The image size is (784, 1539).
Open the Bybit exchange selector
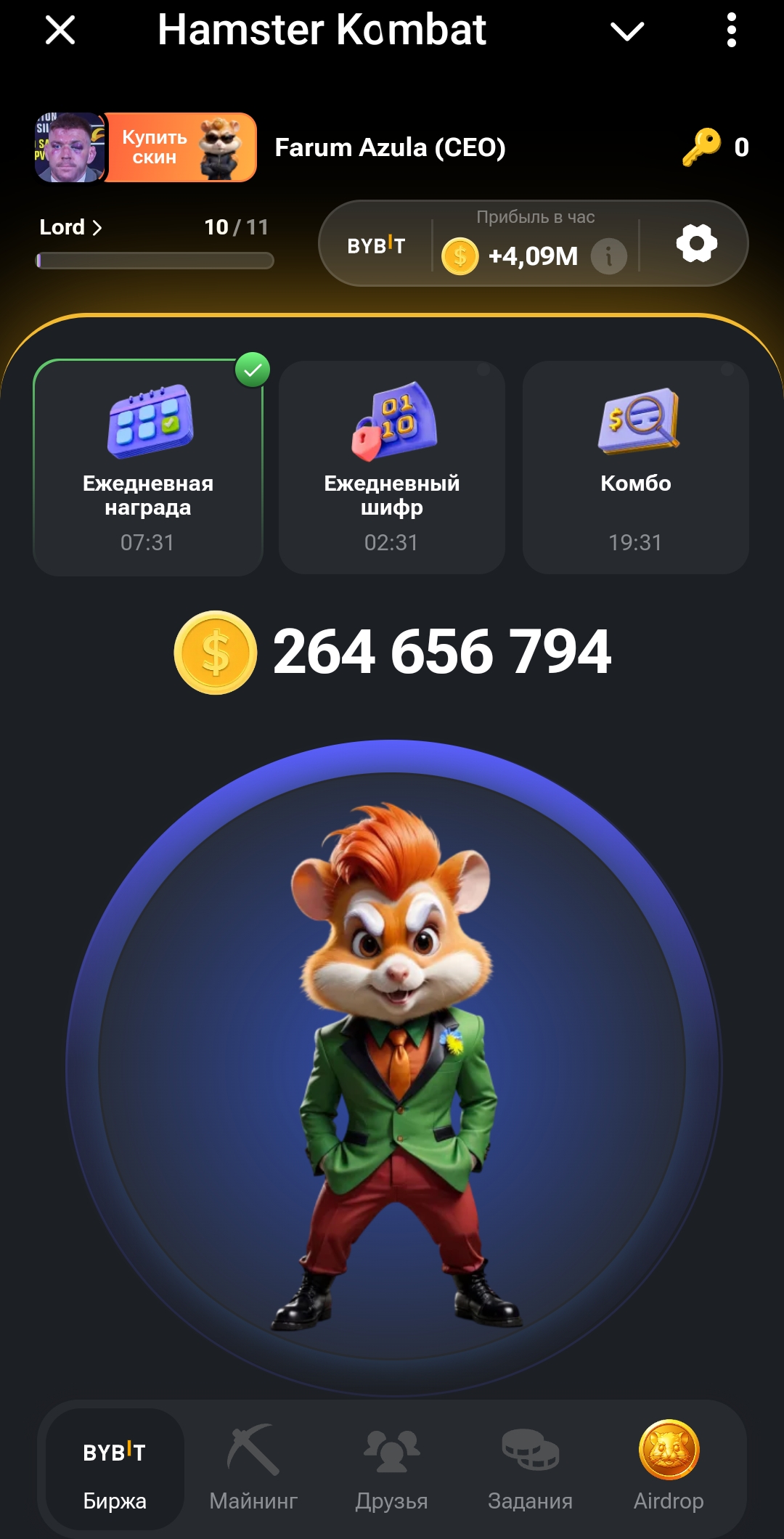pos(376,245)
